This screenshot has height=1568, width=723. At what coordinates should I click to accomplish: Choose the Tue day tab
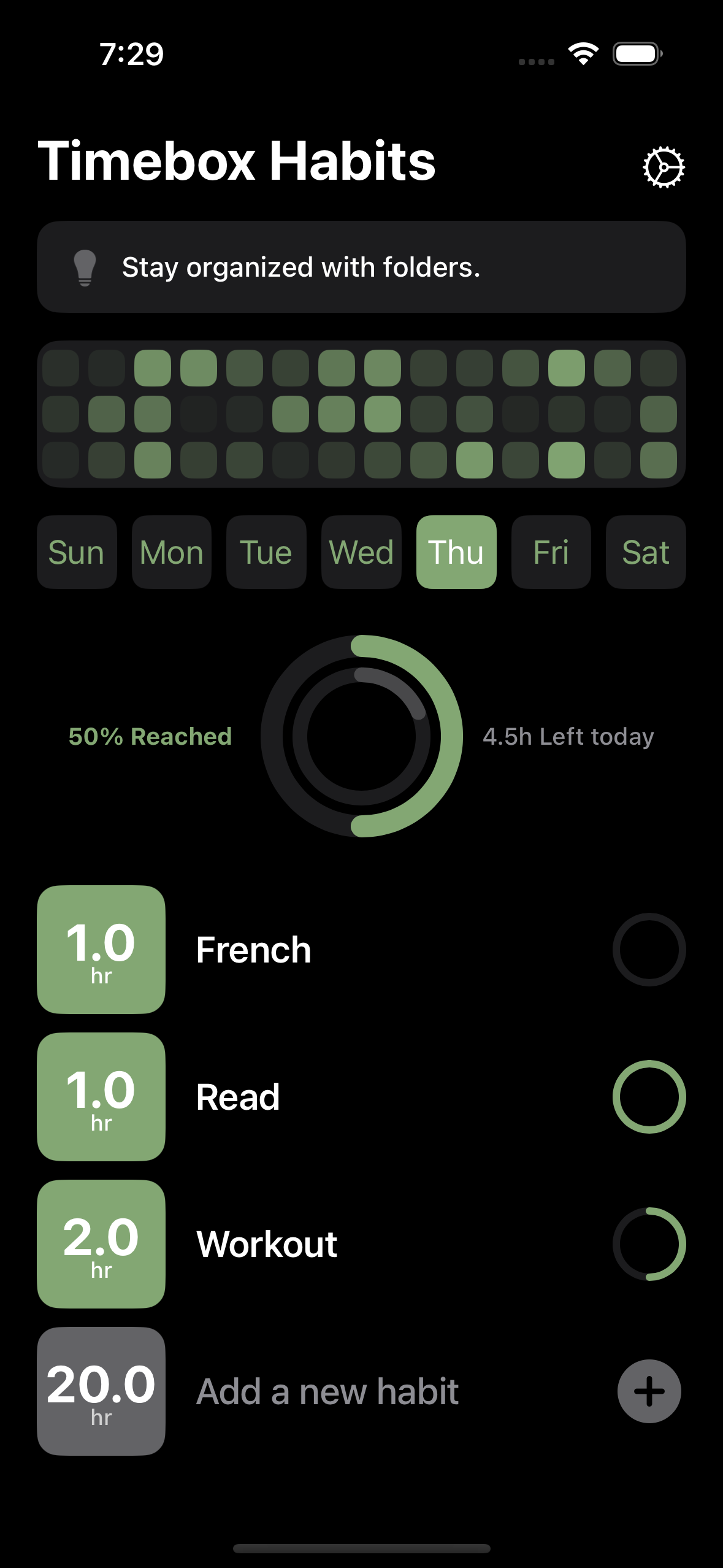[x=266, y=552]
